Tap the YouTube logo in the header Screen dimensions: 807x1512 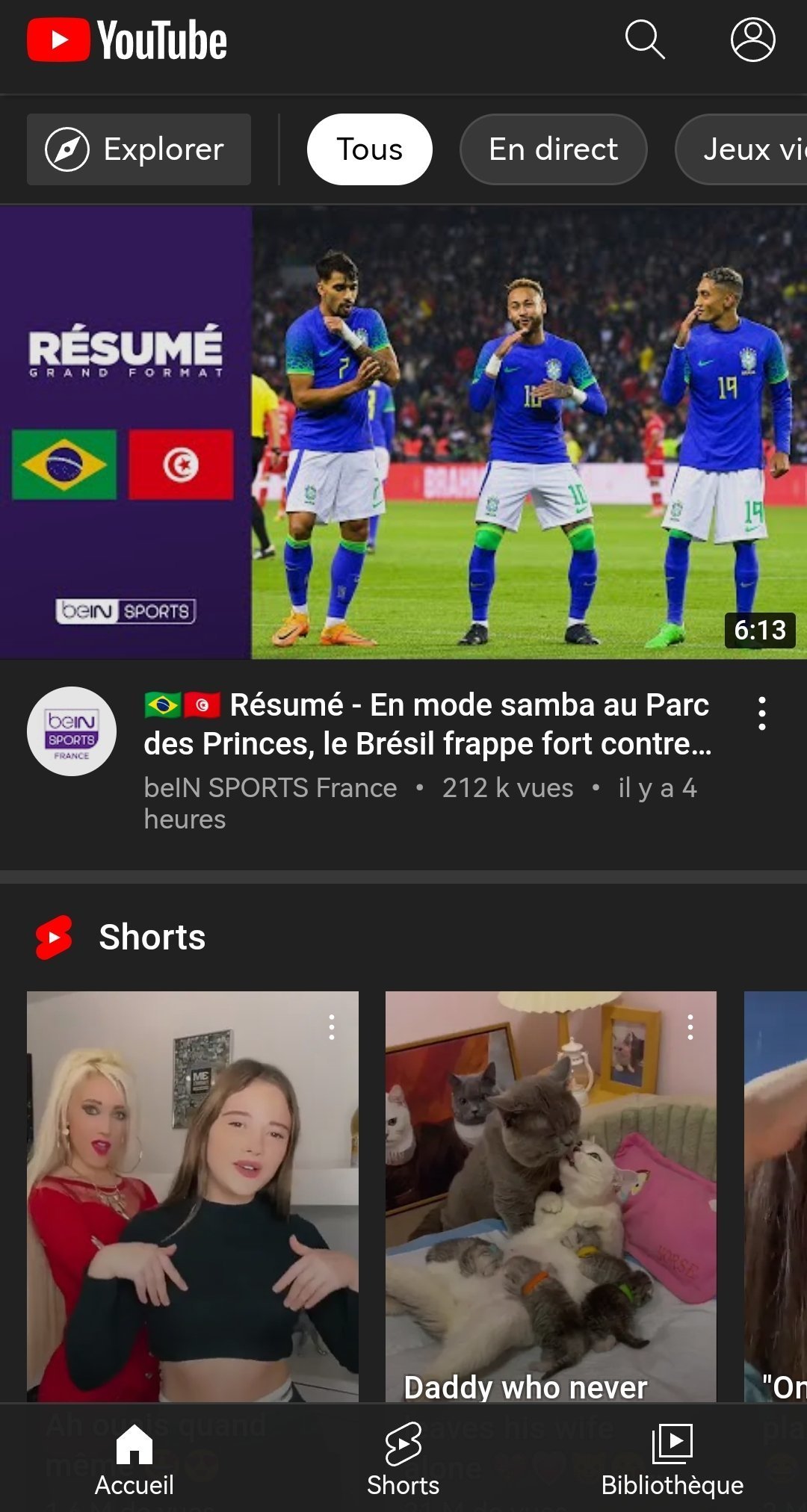127,40
